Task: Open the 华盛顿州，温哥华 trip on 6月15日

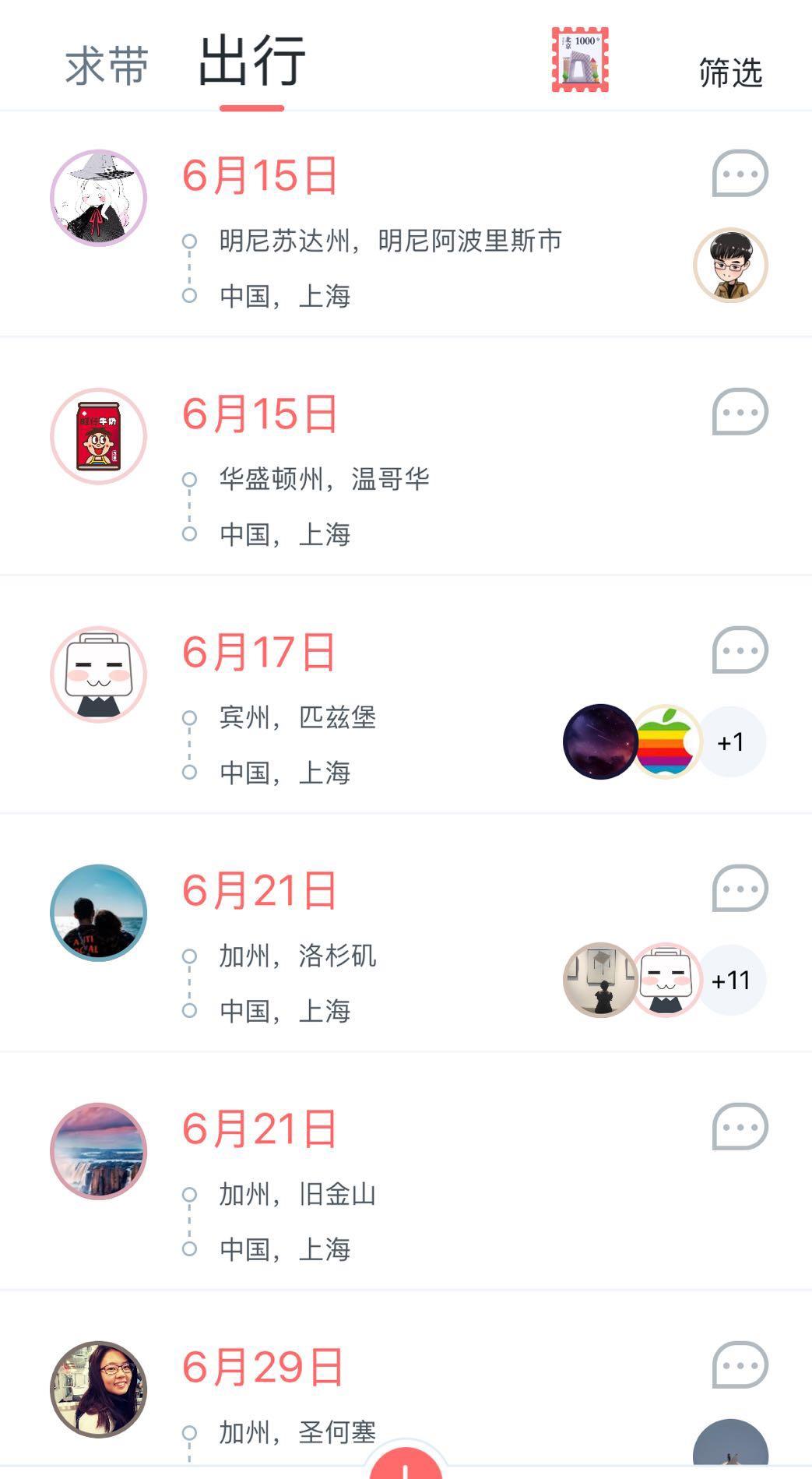Action: click(324, 479)
